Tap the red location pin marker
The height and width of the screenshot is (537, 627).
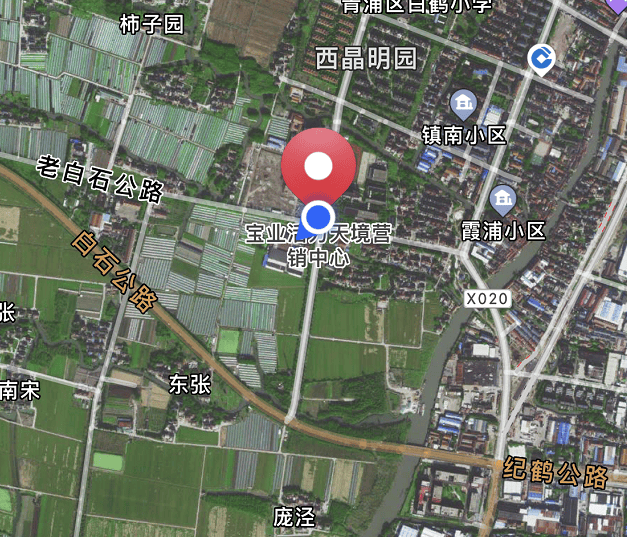(318, 167)
